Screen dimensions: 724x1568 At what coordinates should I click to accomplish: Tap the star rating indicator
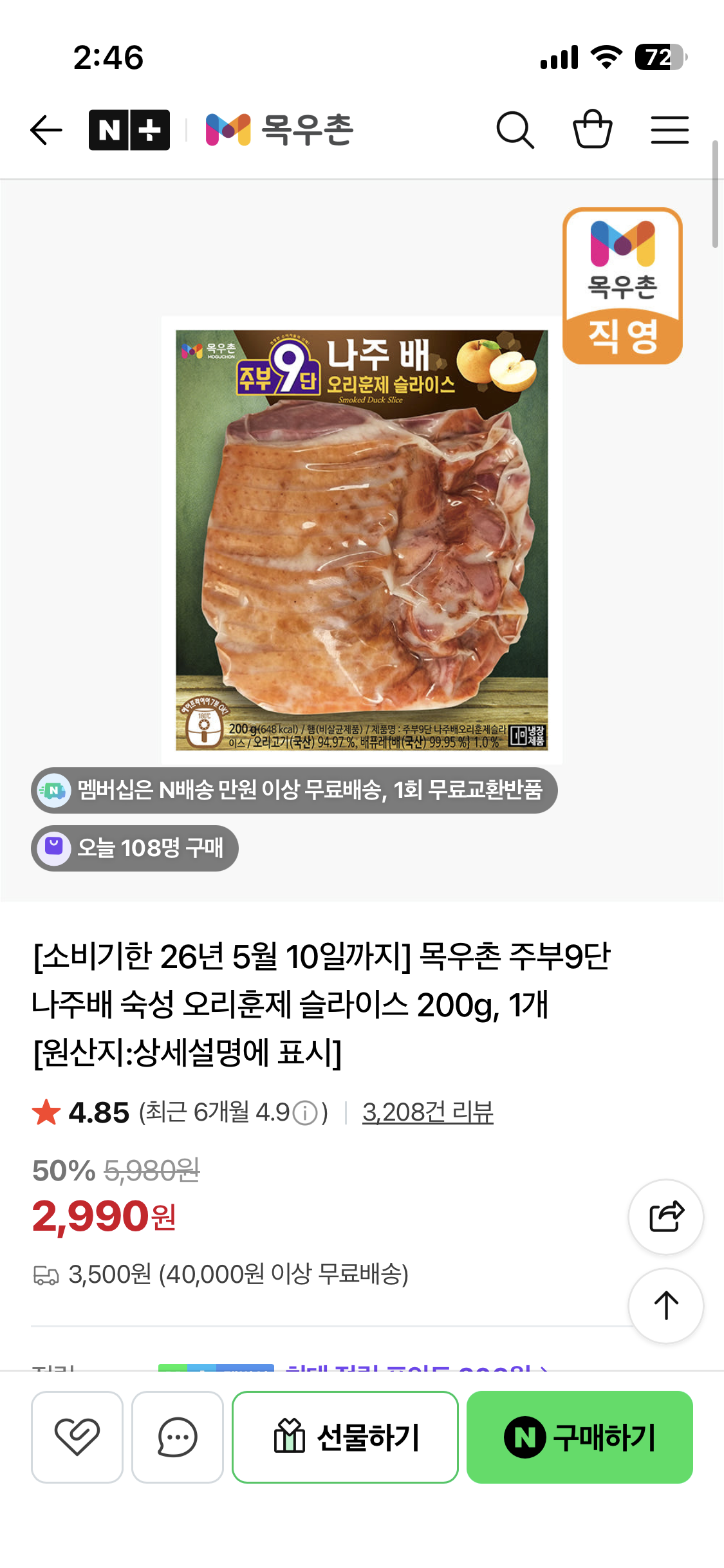click(45, 1110)
